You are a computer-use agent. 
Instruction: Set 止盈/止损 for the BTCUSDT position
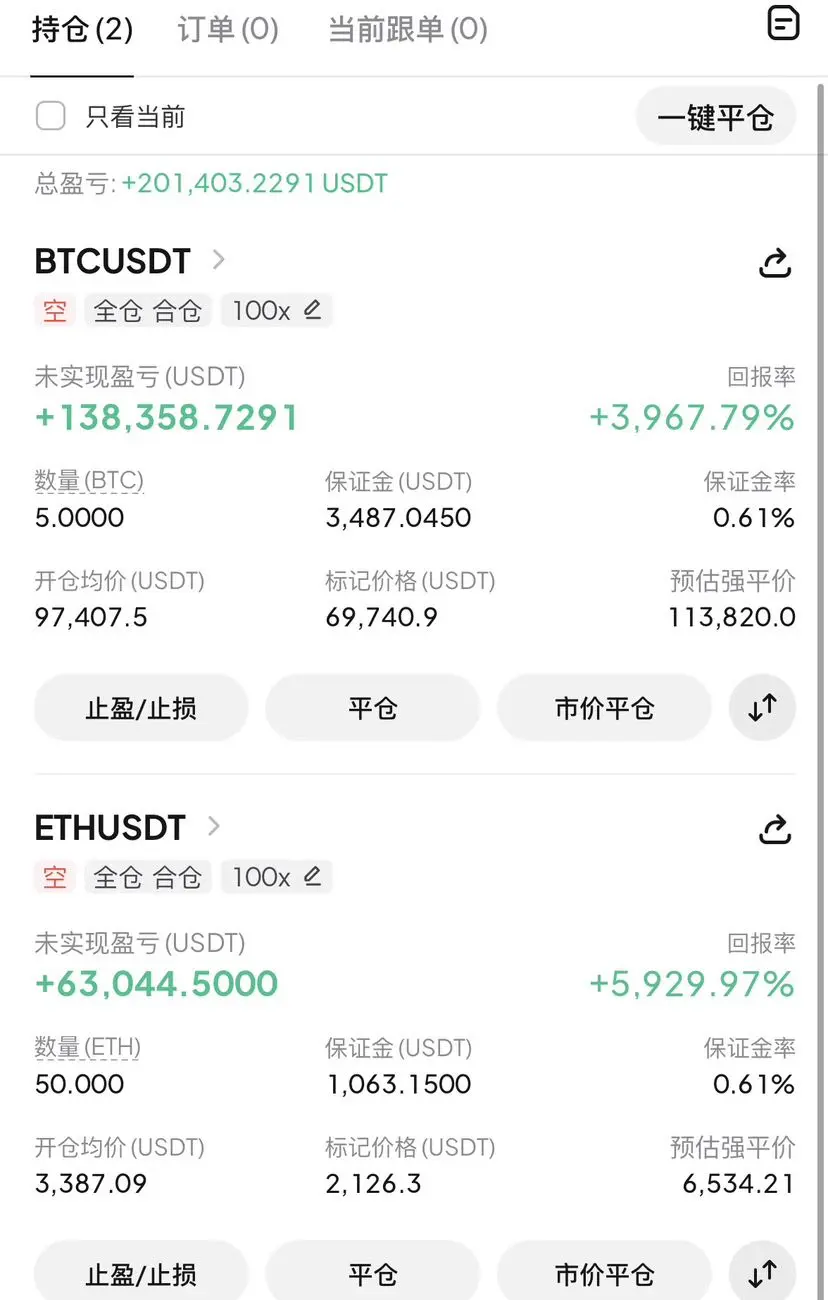click(x=141, y=708)
